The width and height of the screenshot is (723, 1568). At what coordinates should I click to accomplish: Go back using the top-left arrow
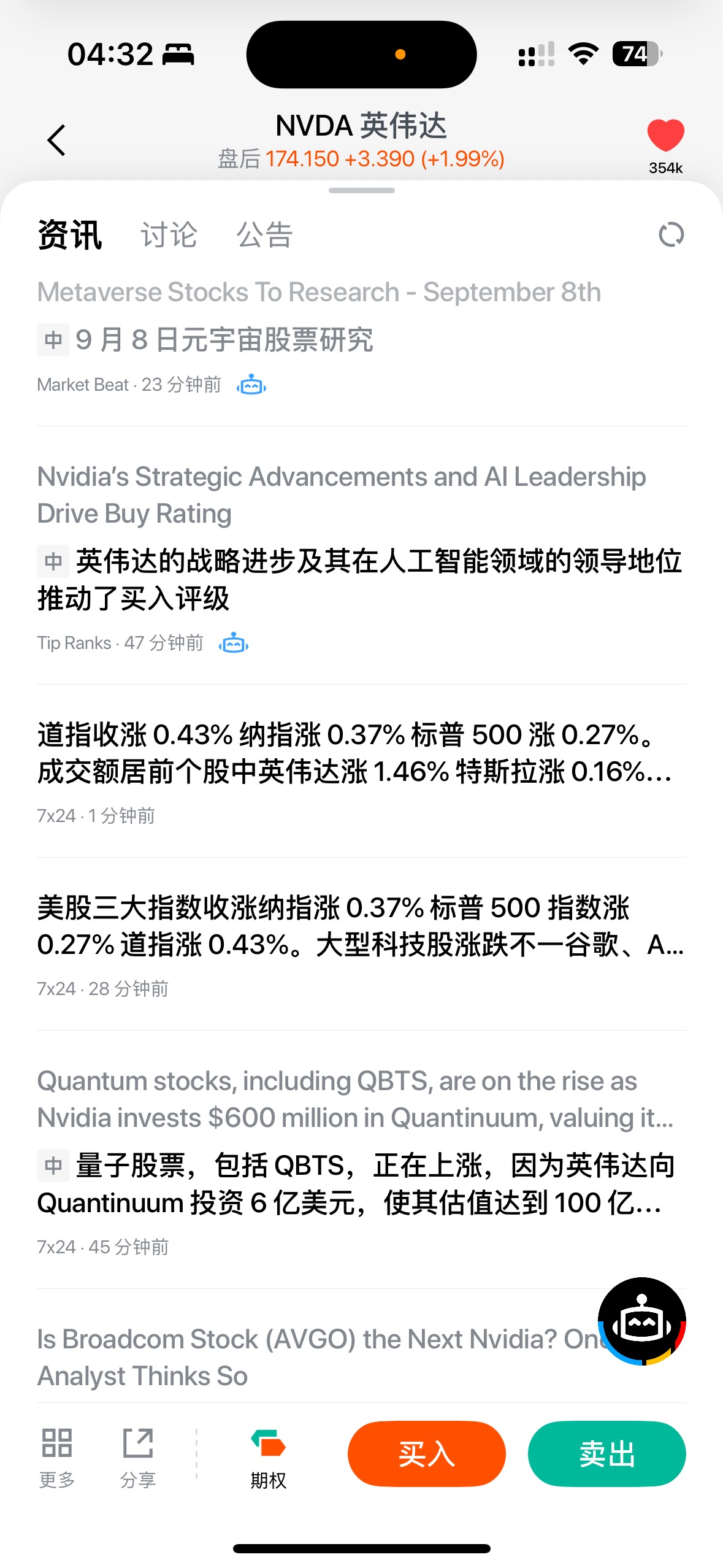pos(56,140)
